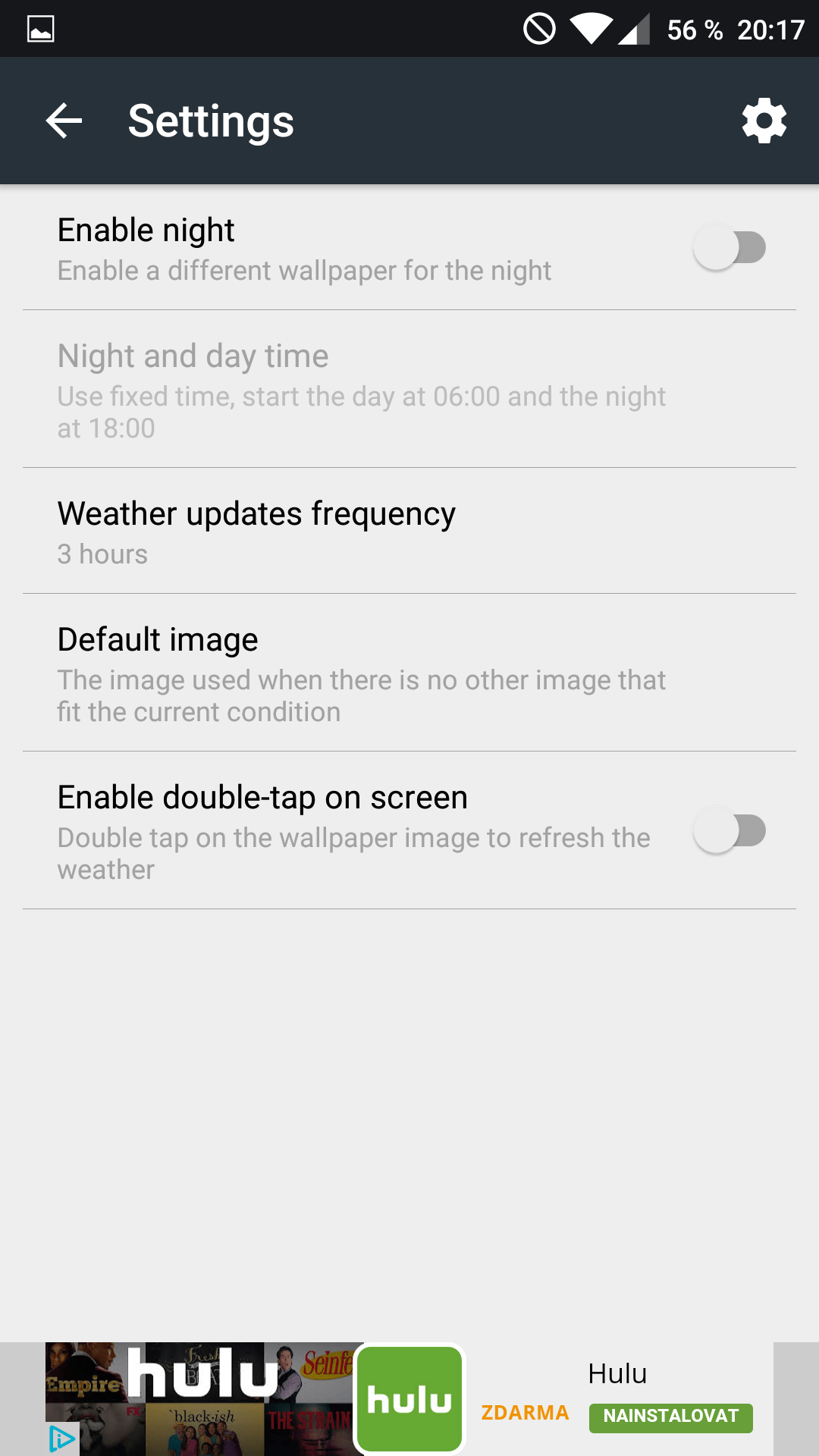Open the AdChoices info icon

pos(62,1439)
